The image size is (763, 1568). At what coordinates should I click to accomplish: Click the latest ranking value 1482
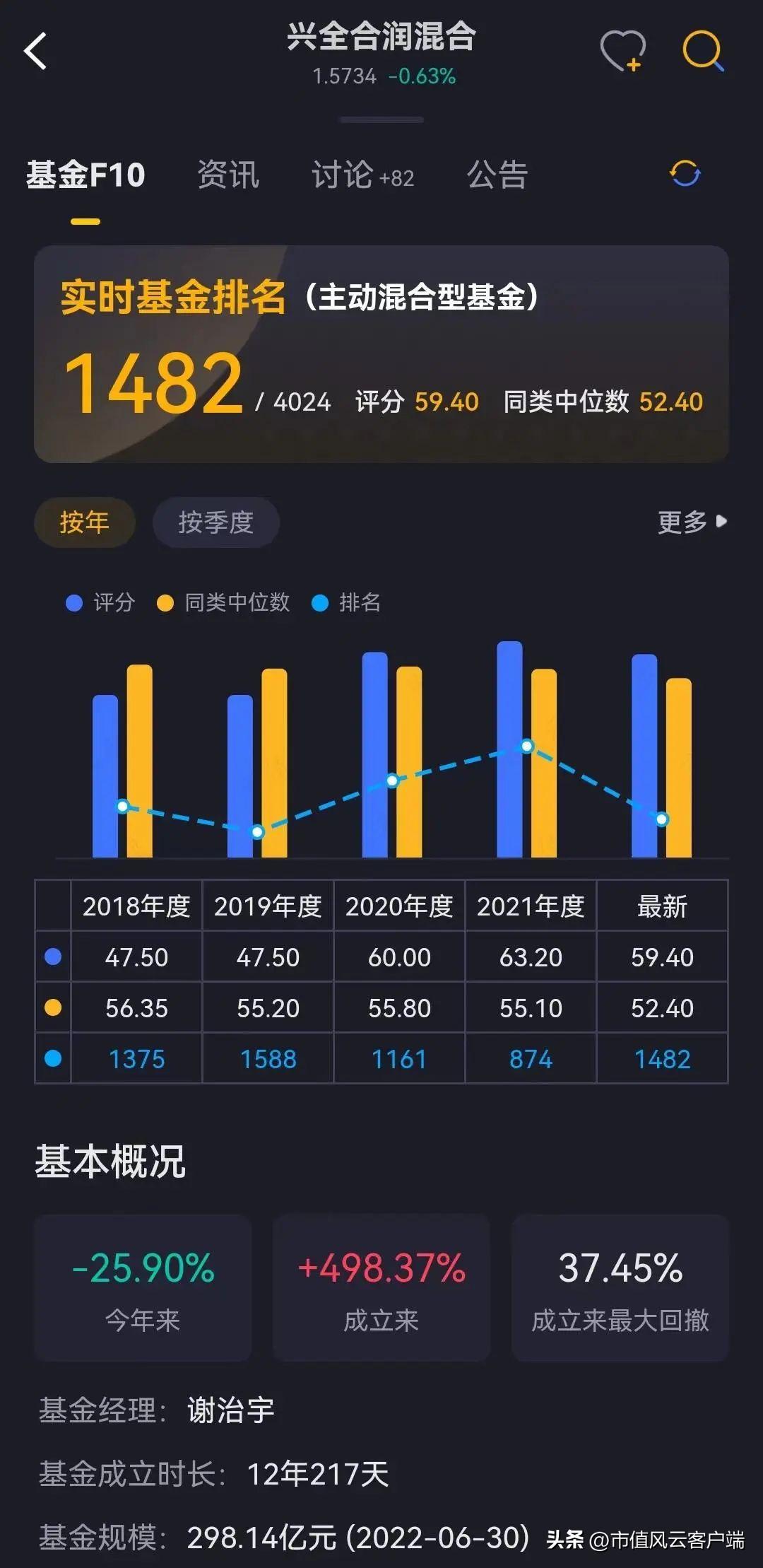(661, 1058)
